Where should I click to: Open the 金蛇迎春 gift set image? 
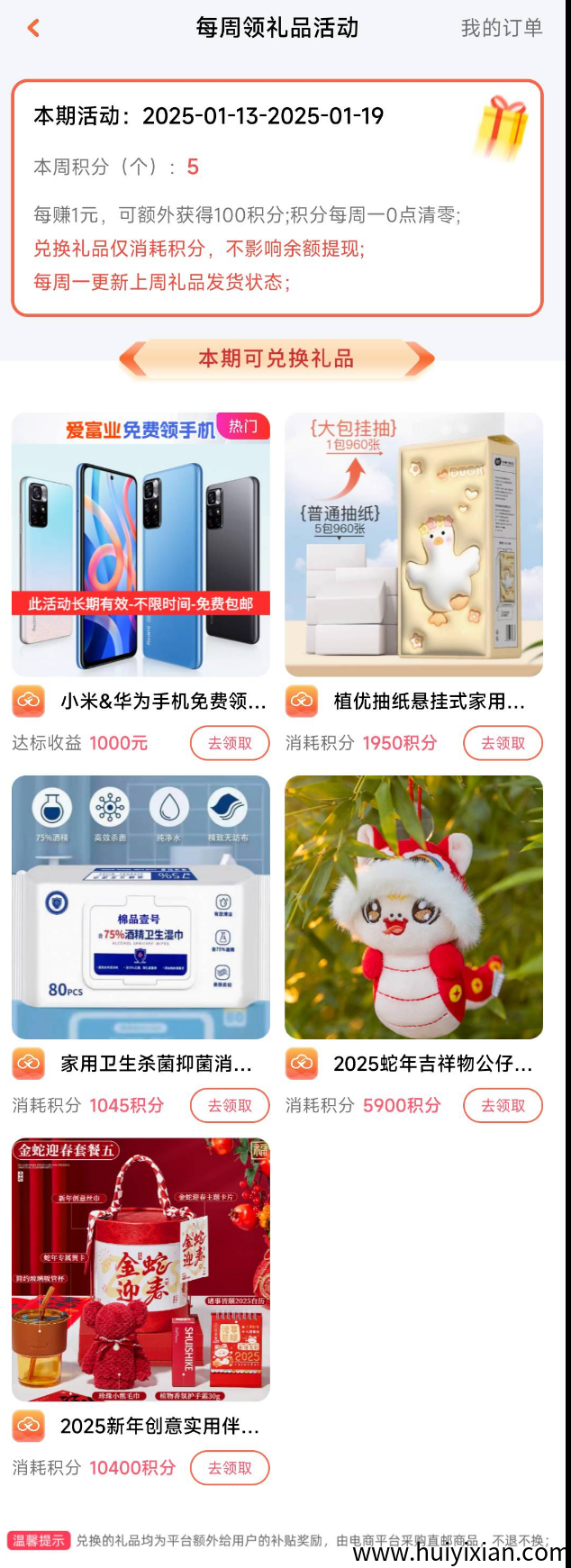click(x=140, y=1269)
